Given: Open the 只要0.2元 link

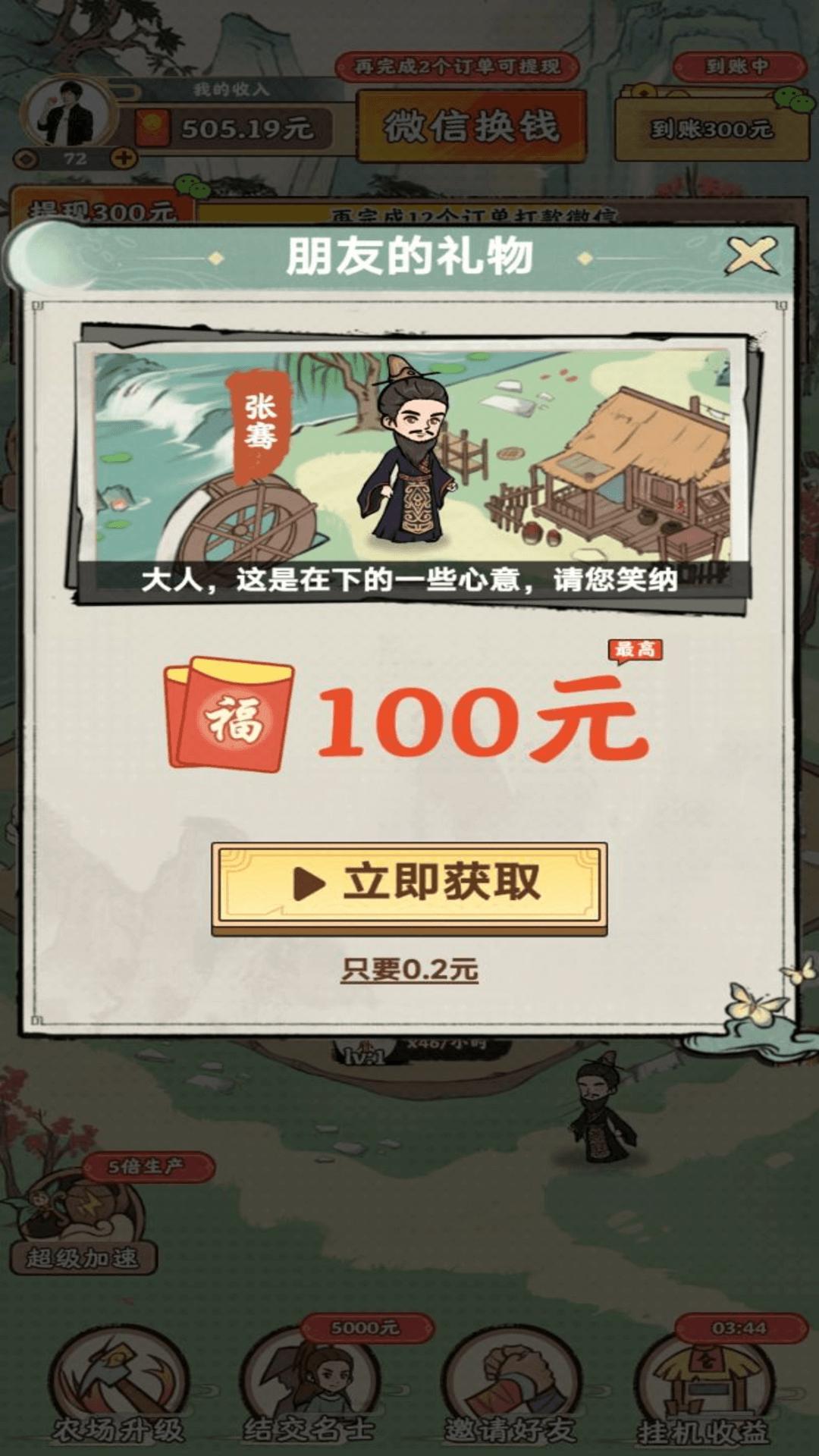Looking at the screenshot, I should (409, 969).
